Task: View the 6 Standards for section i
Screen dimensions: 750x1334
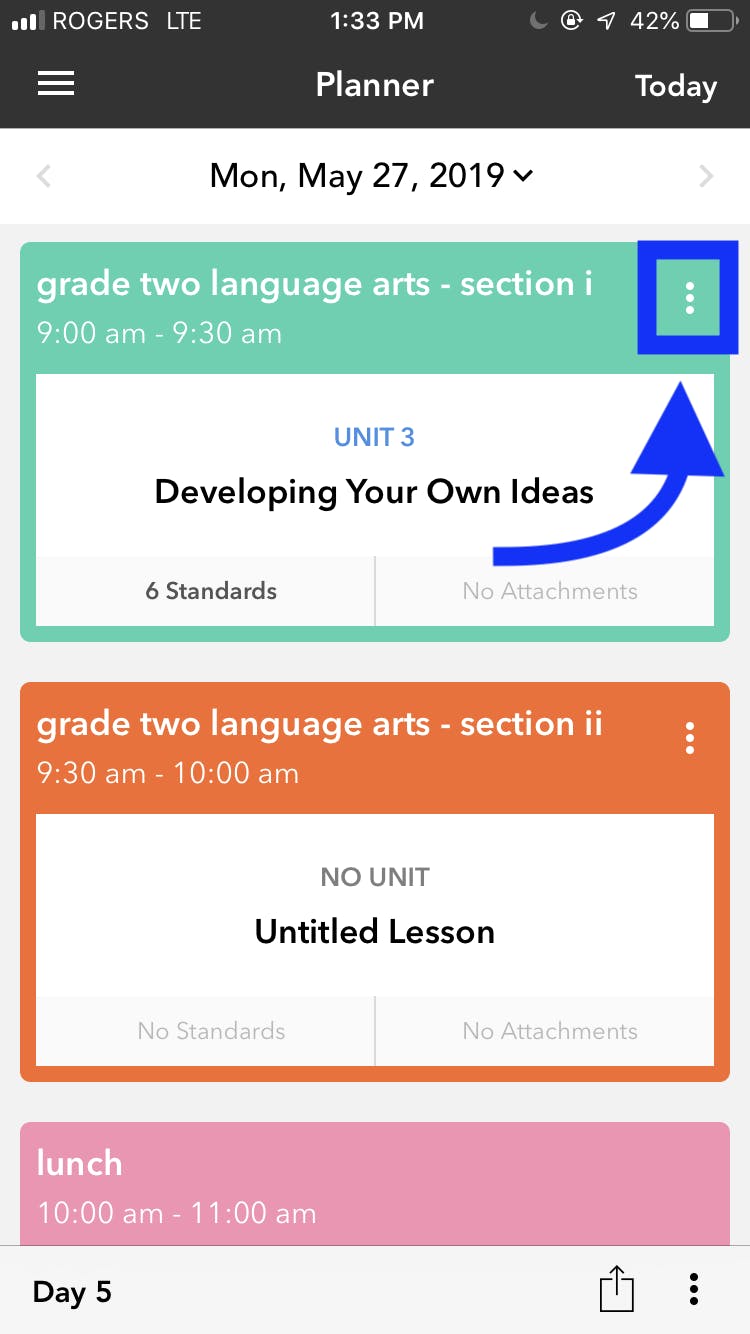Action: pyautogui.click(x=210, y=591)
